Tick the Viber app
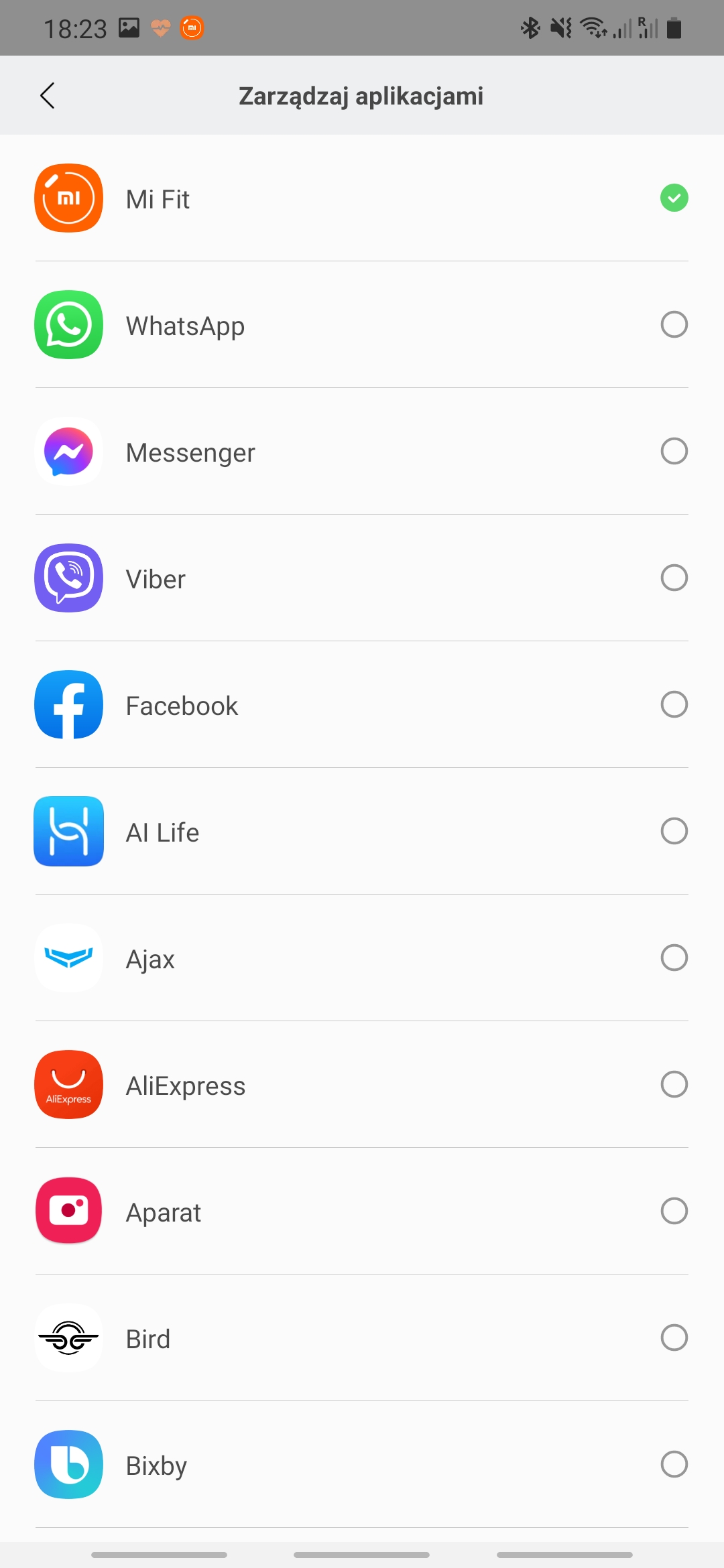The width and height of the screenshot is (724, 1568). pos(674,578)
